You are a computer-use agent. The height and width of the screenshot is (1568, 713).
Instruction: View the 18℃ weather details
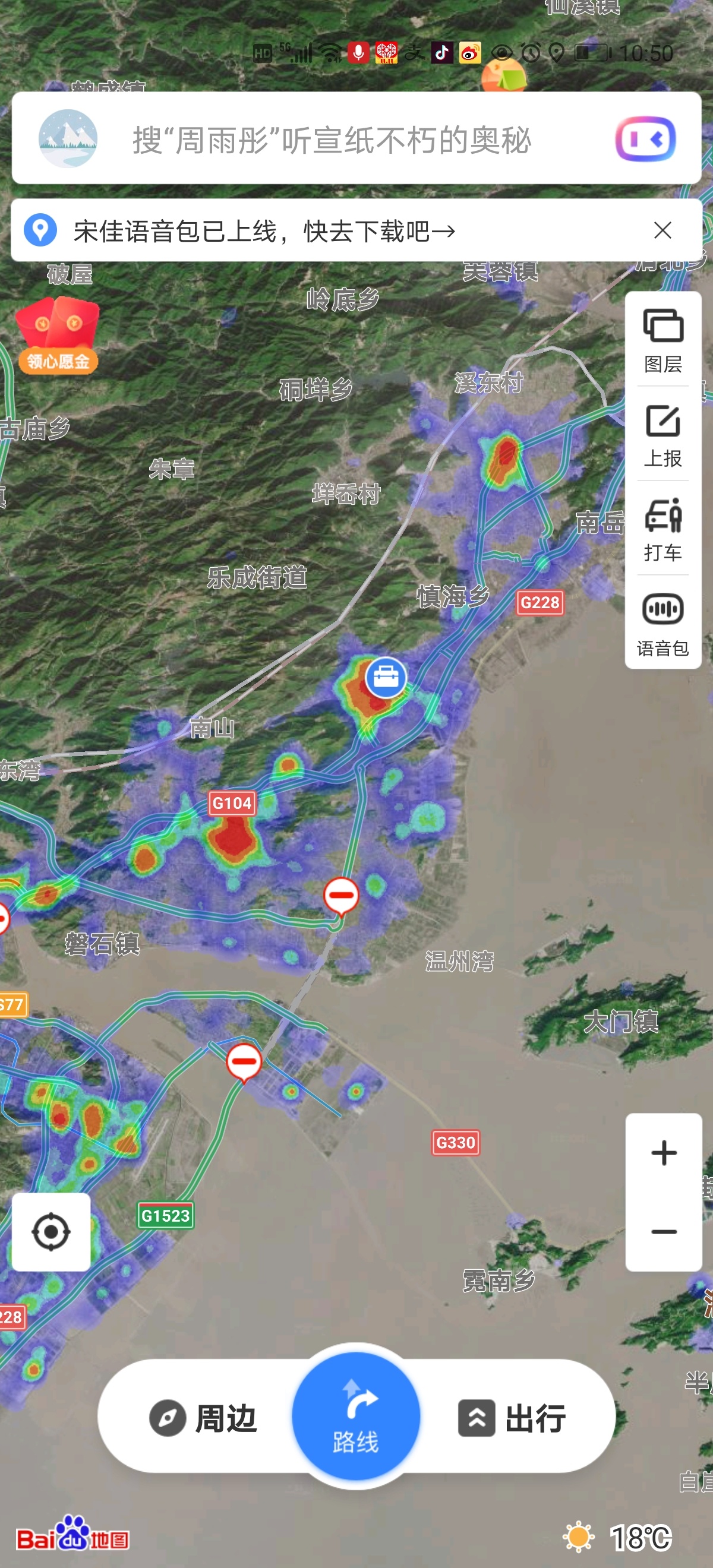618,1537
